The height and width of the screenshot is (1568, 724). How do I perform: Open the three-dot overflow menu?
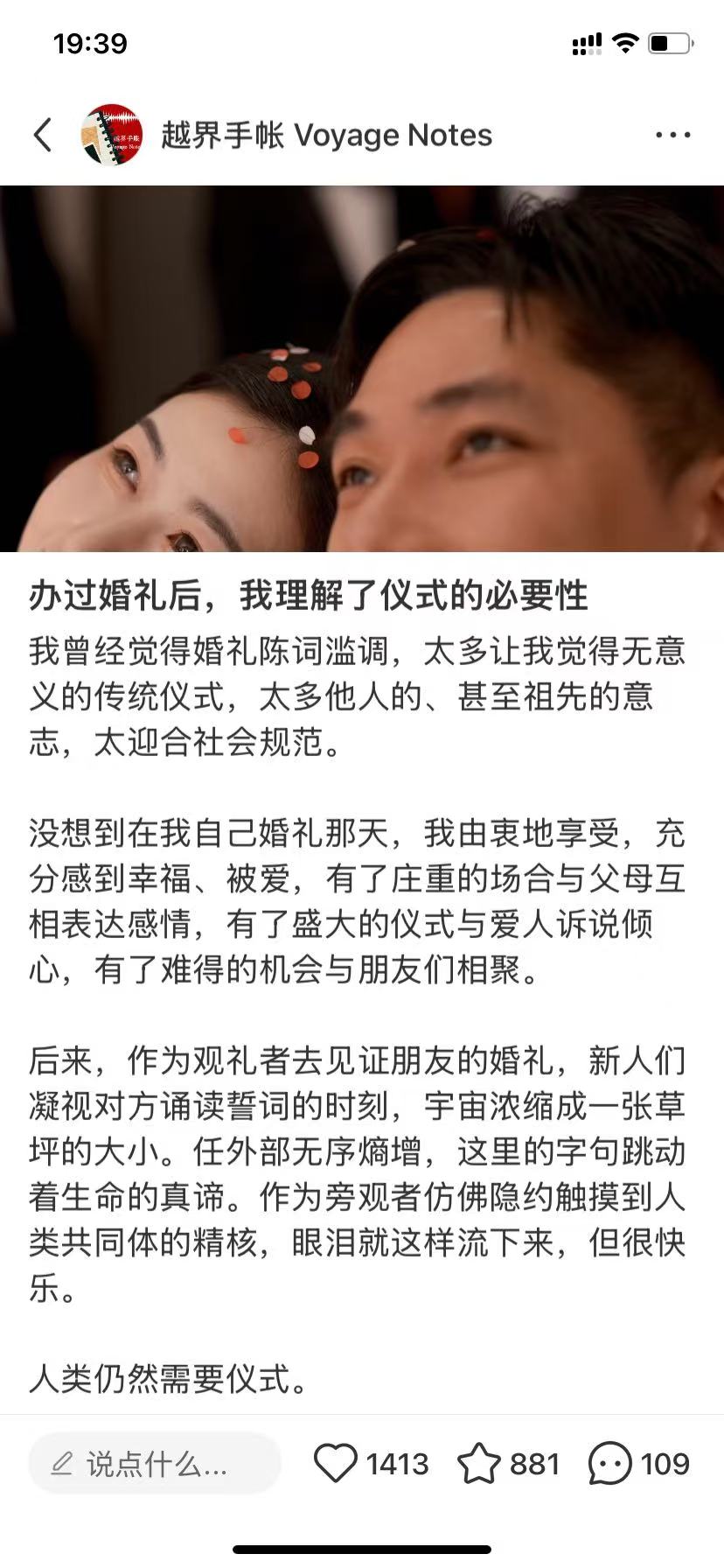click(x=672, y=135)
